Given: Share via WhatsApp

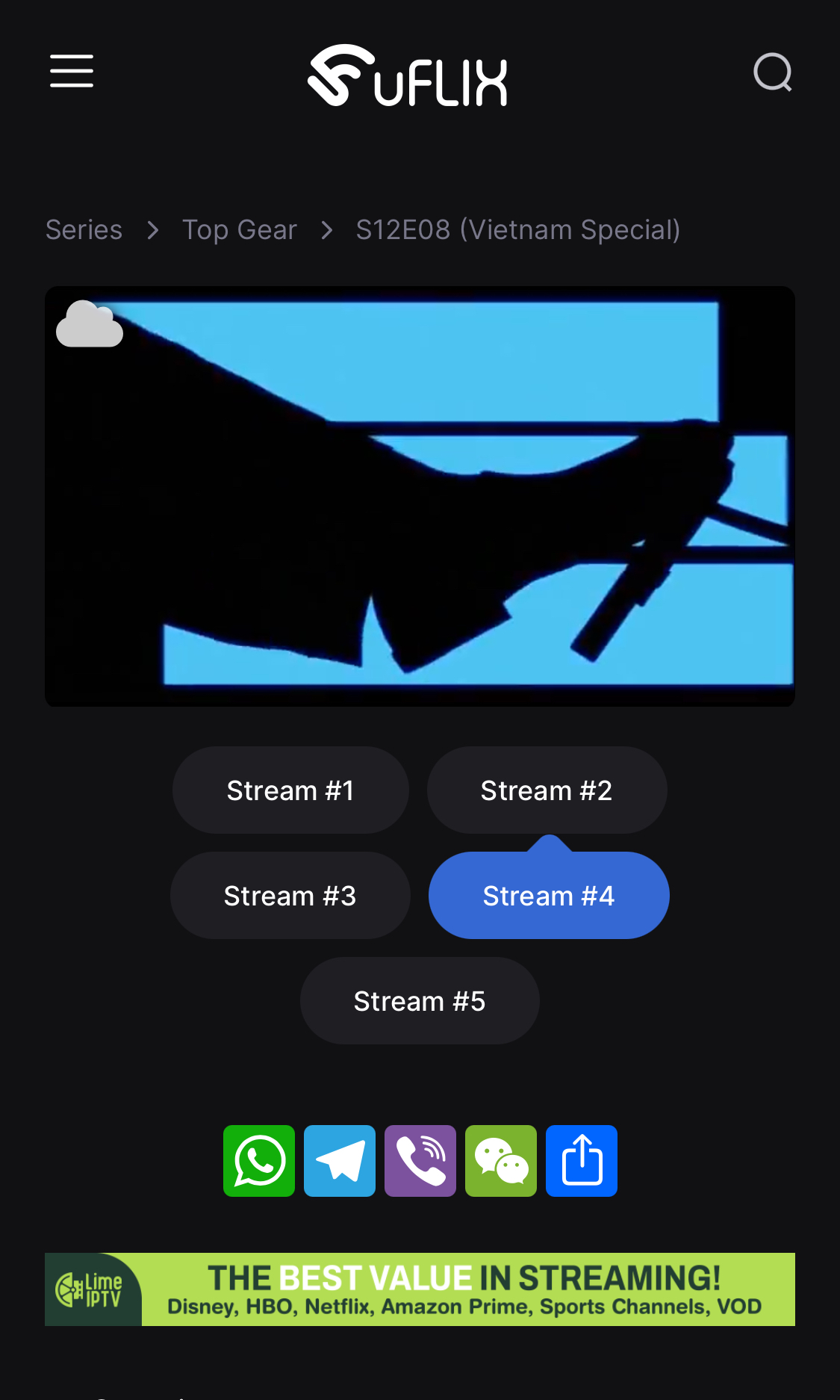Looking at the screenshot, I should click(259, 1161).
